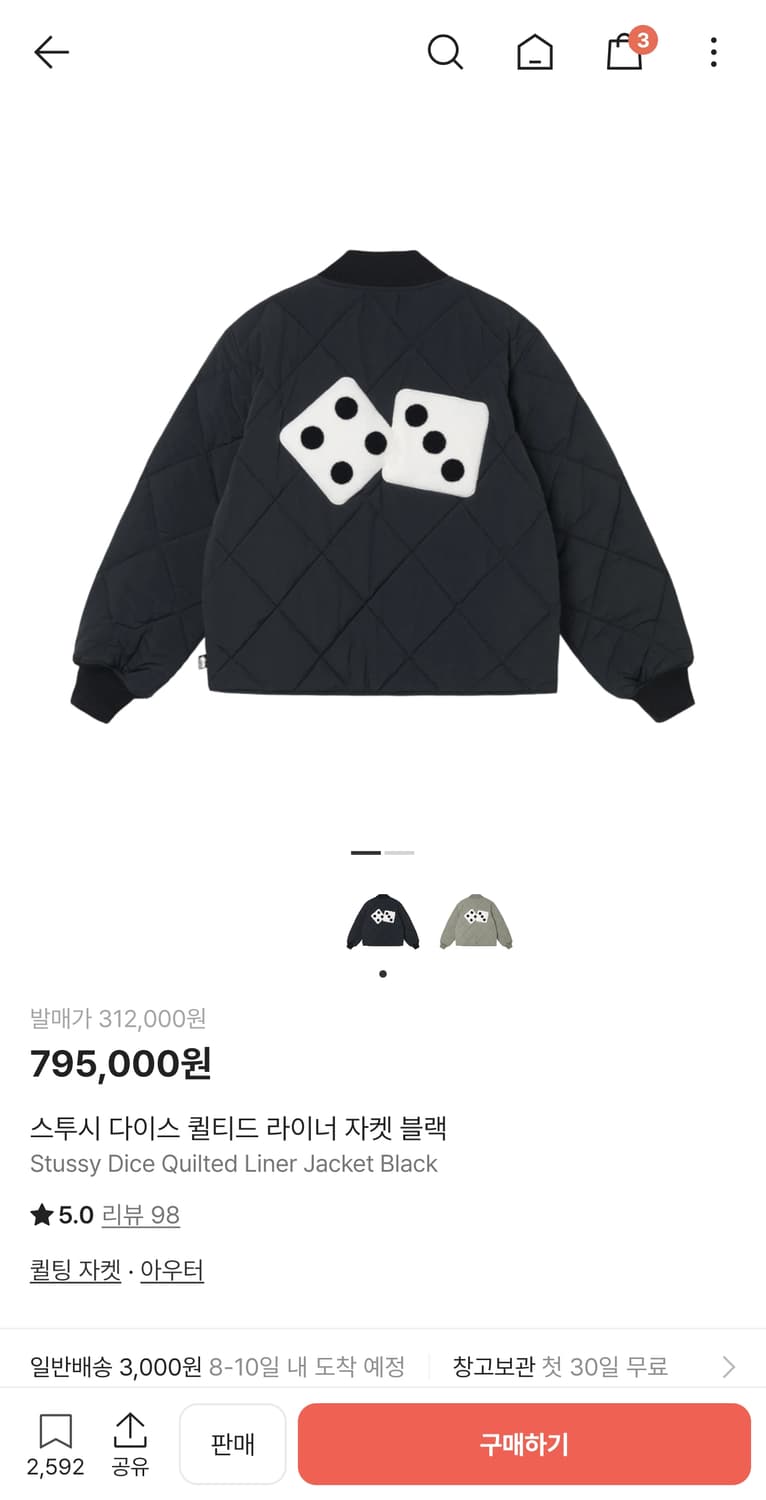Tap the share icon labeled 공유
The image size is (766, 1500).
tap(131, 1443)
